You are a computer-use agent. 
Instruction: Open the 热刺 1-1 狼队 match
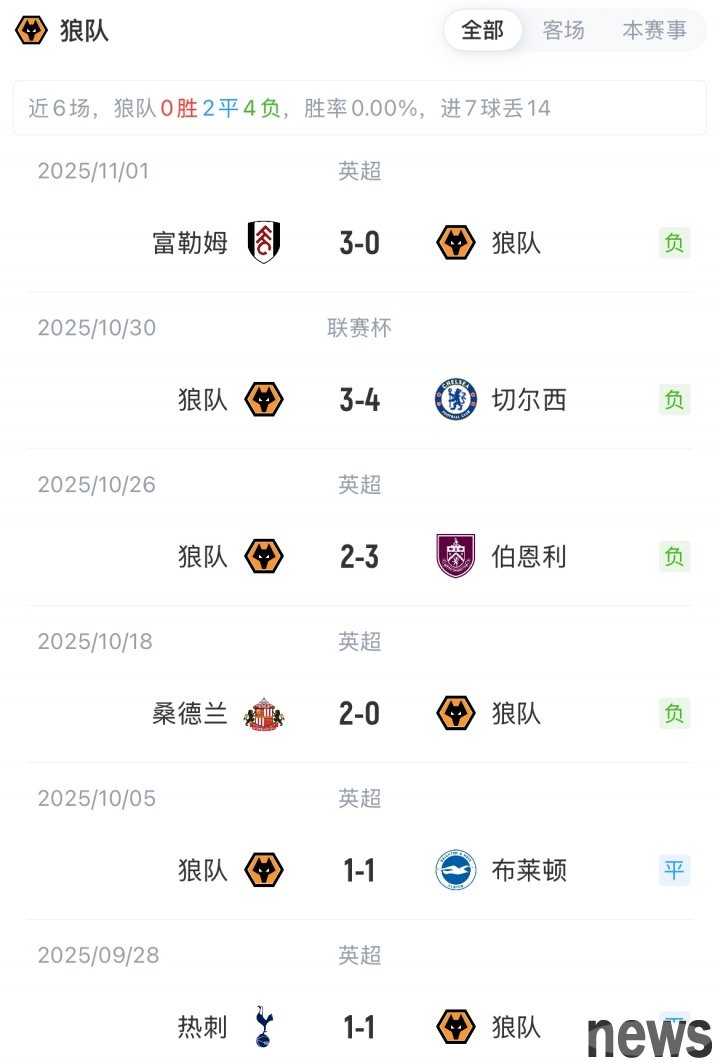pos(359,1027)
